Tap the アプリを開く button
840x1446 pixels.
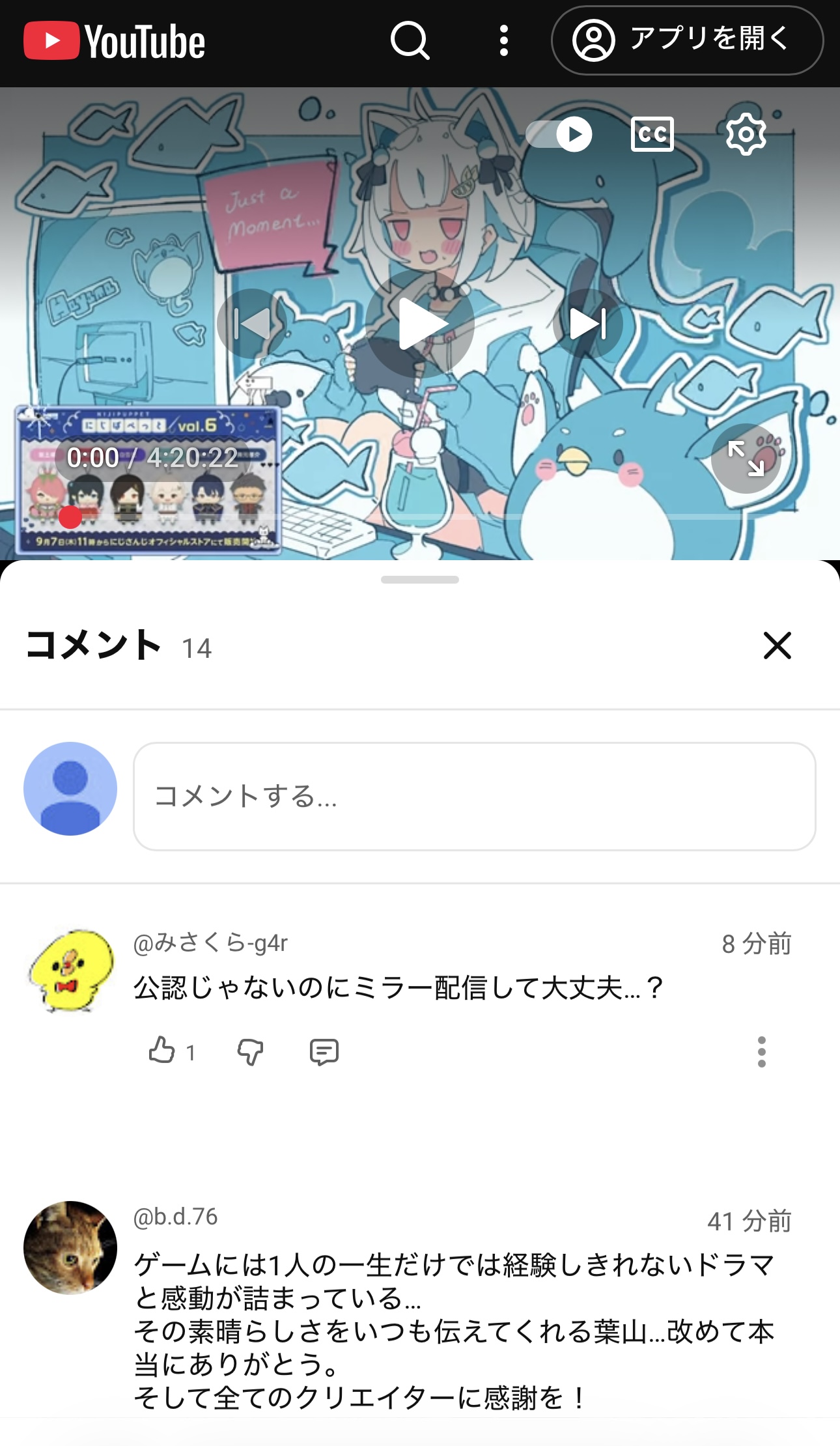click(x=687, y=40)
